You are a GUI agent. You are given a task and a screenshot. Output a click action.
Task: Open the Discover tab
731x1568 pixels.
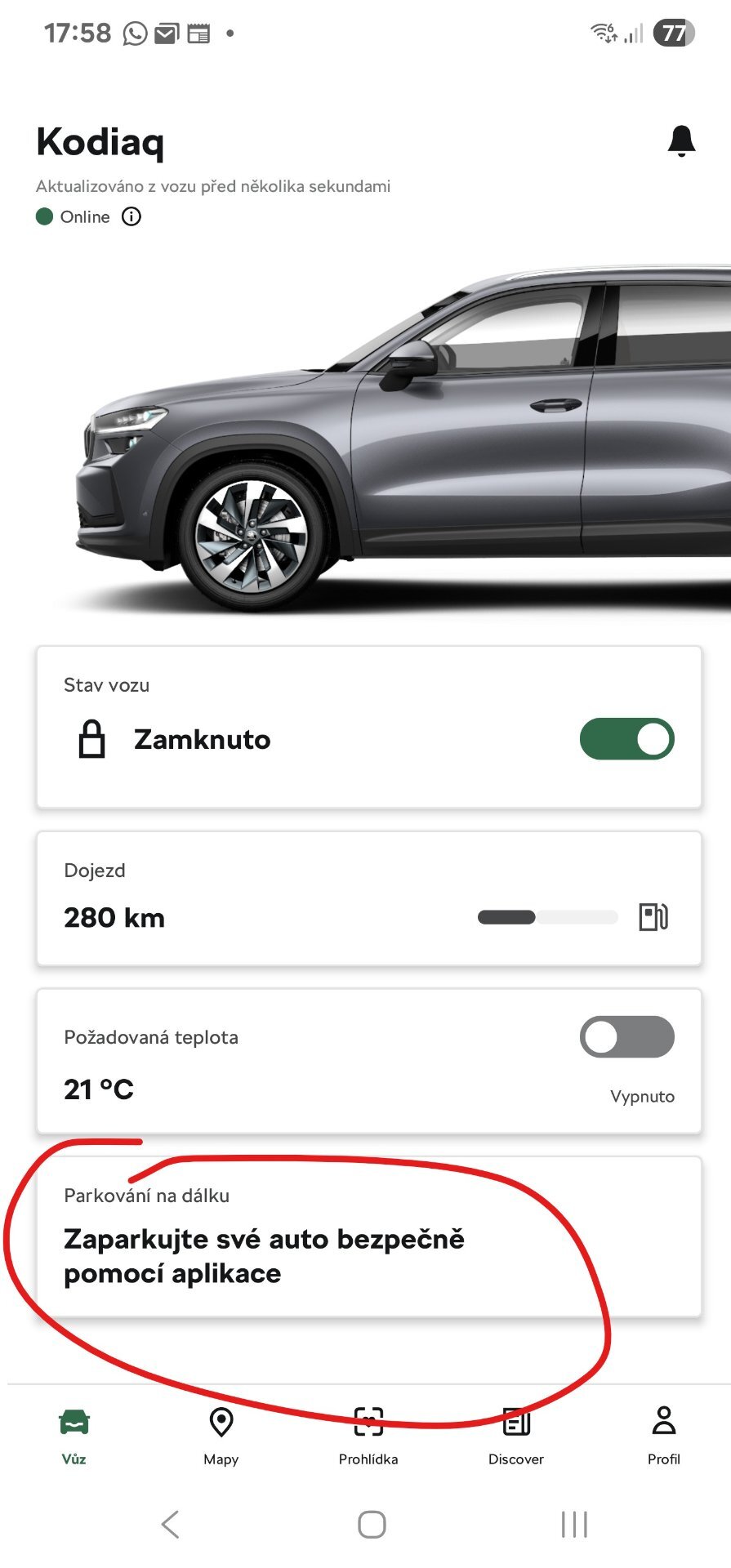pyautogui.click(x=516, y=1436)
